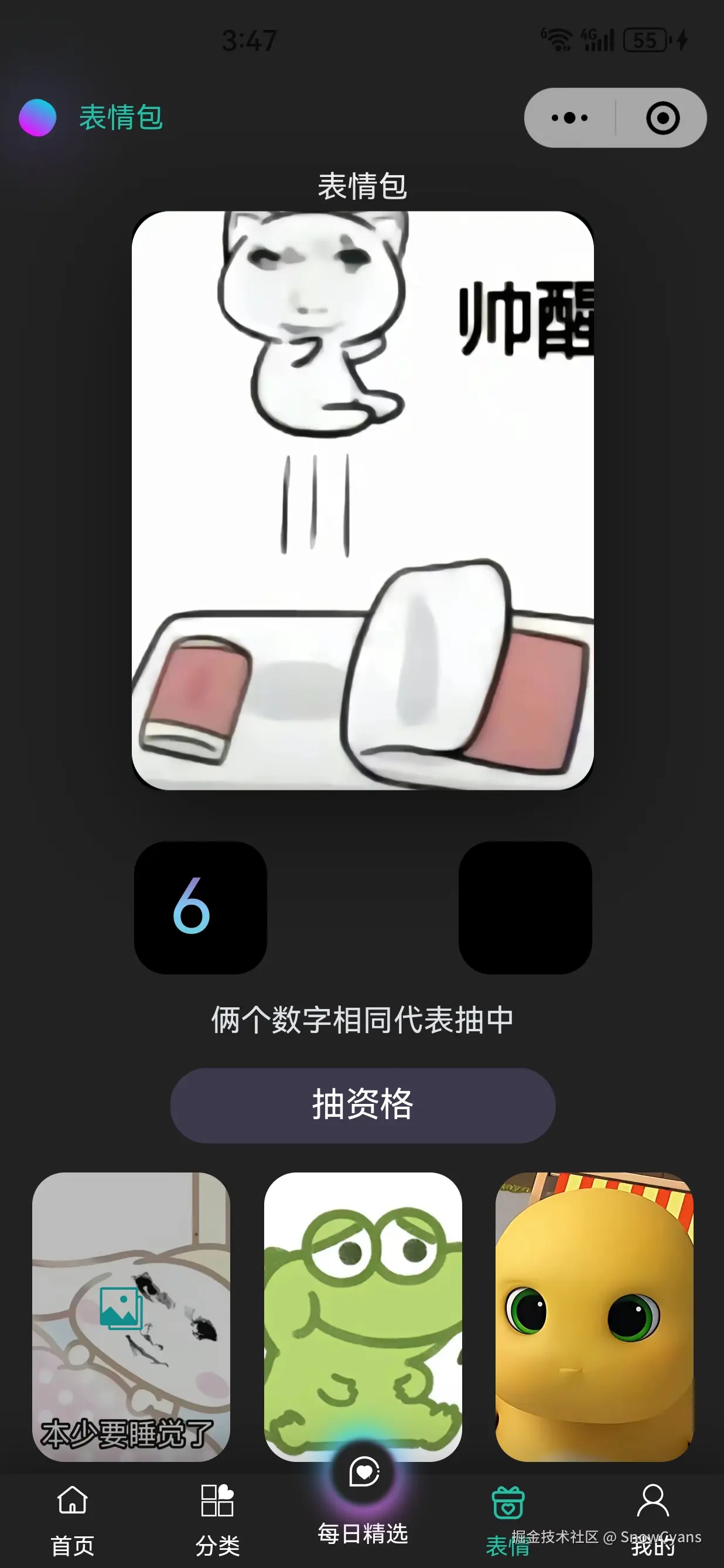The image size is (724, 1568).
Task: Tap the empty right number box
Action: pos(524,909)
